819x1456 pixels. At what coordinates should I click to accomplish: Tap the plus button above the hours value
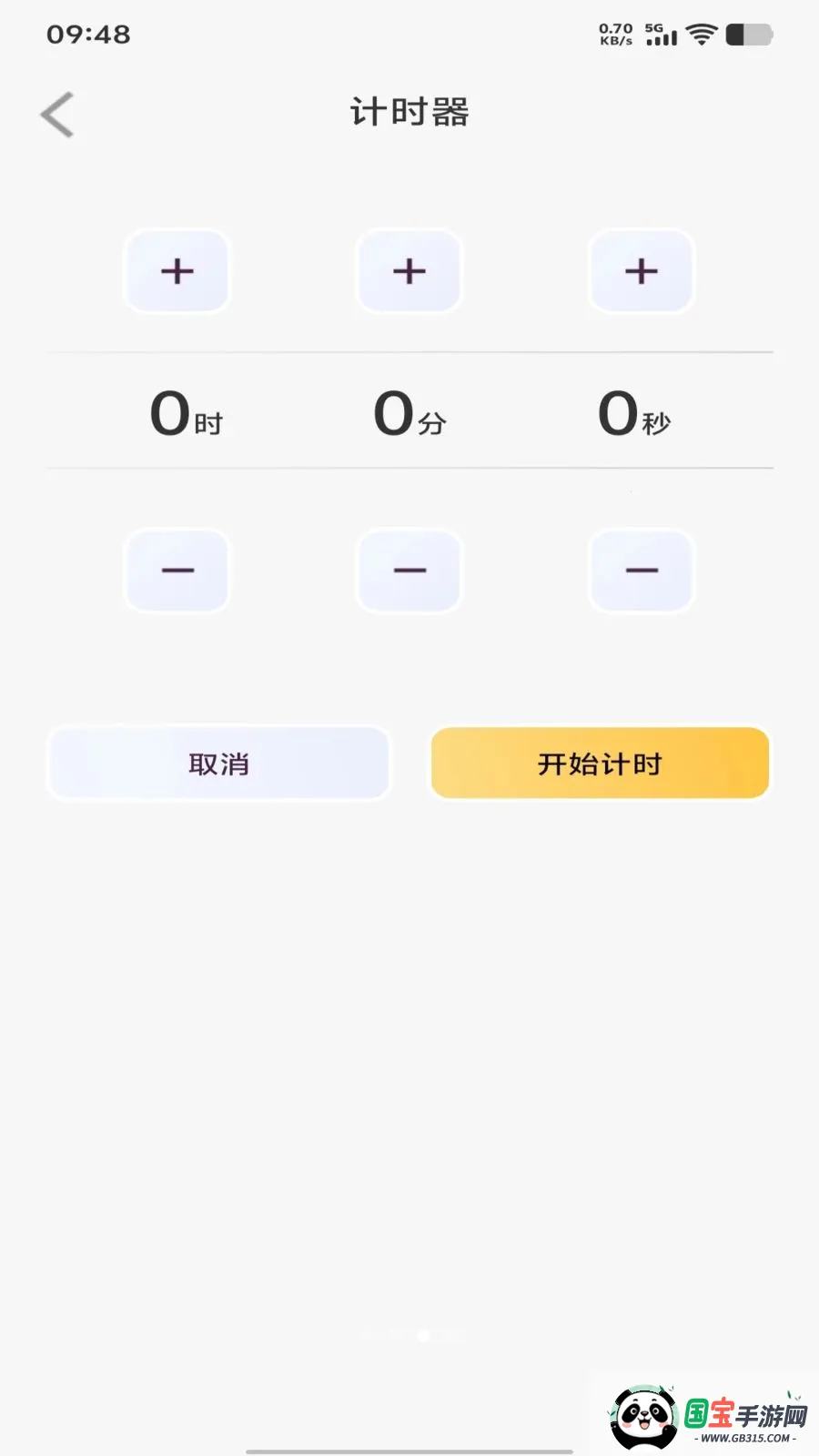(x=177, y=271)
